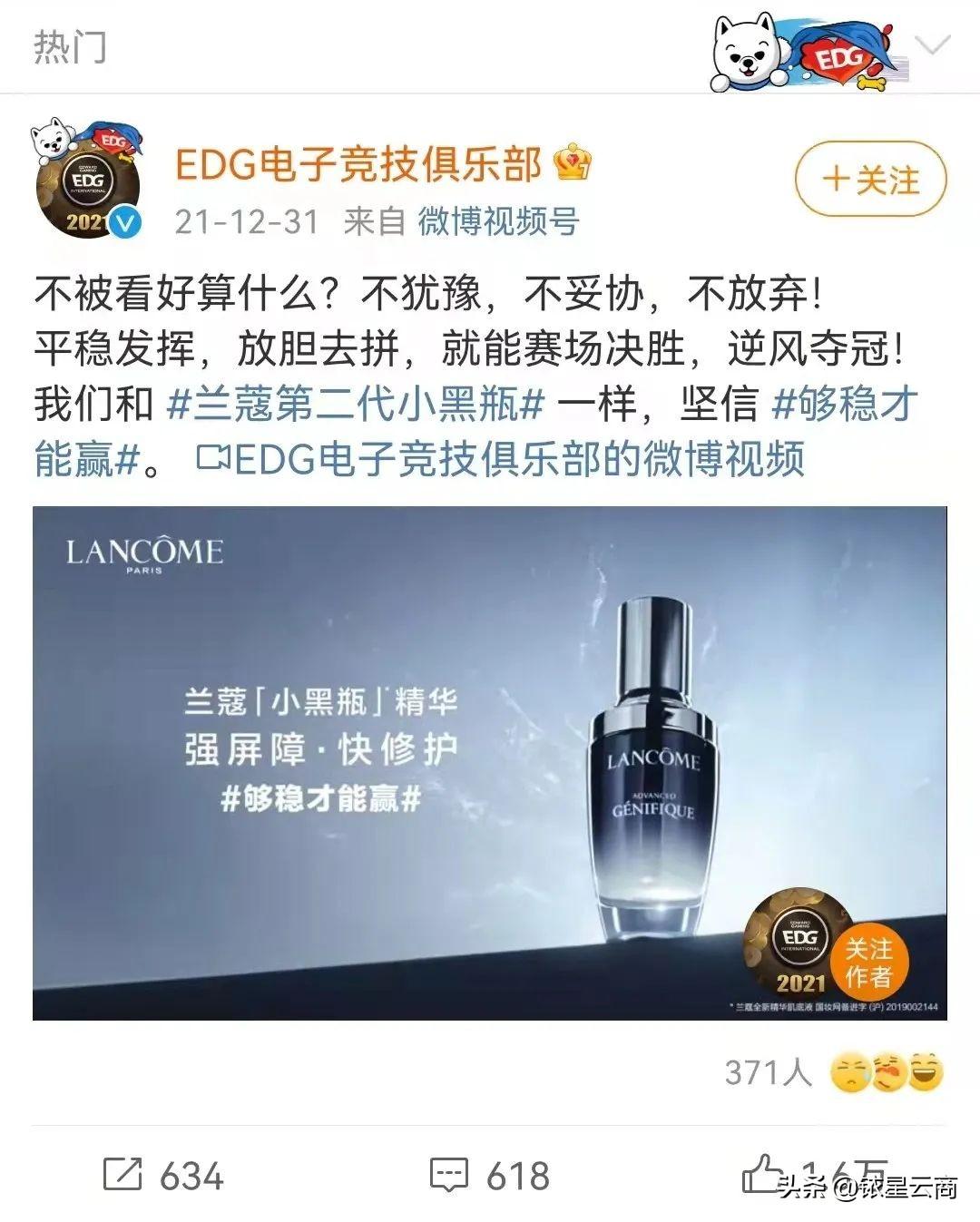Image resolution: width=980 pixels, height=1222 pixels.
Task: Repost this post with 634 shares
Action: coord(163,1175)
